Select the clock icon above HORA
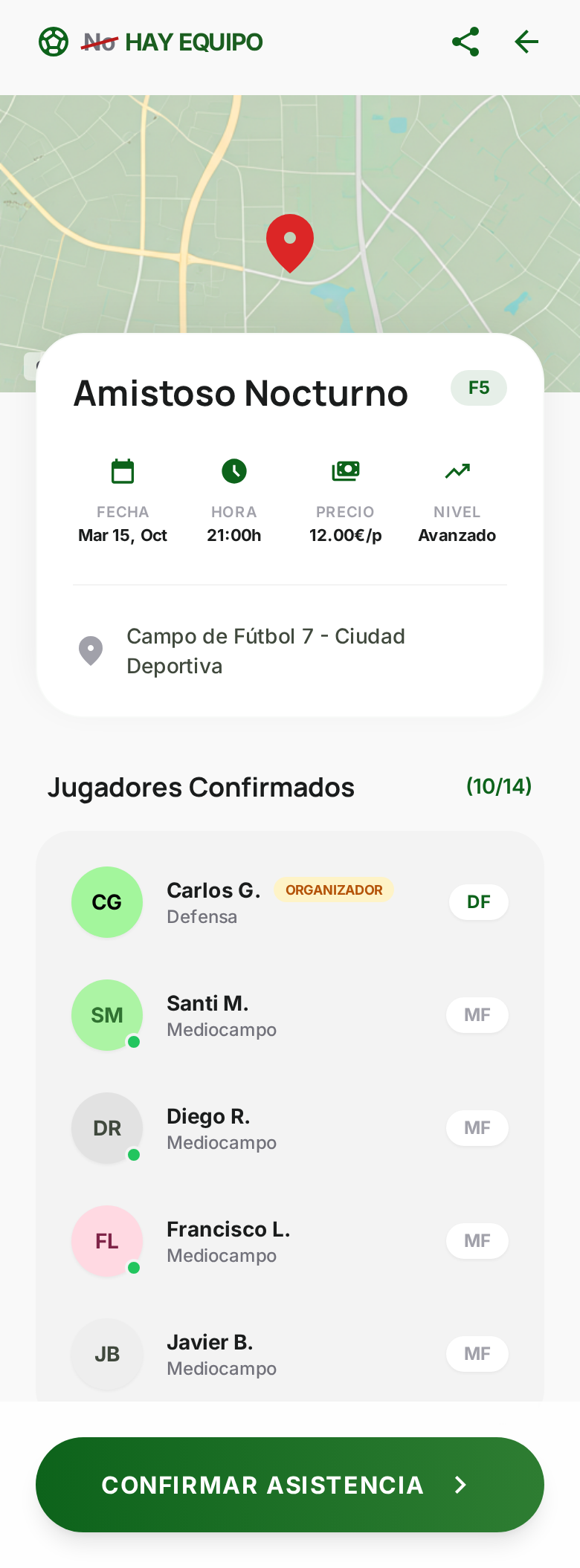Screen dimensions: 580x1568 point(234,470)
